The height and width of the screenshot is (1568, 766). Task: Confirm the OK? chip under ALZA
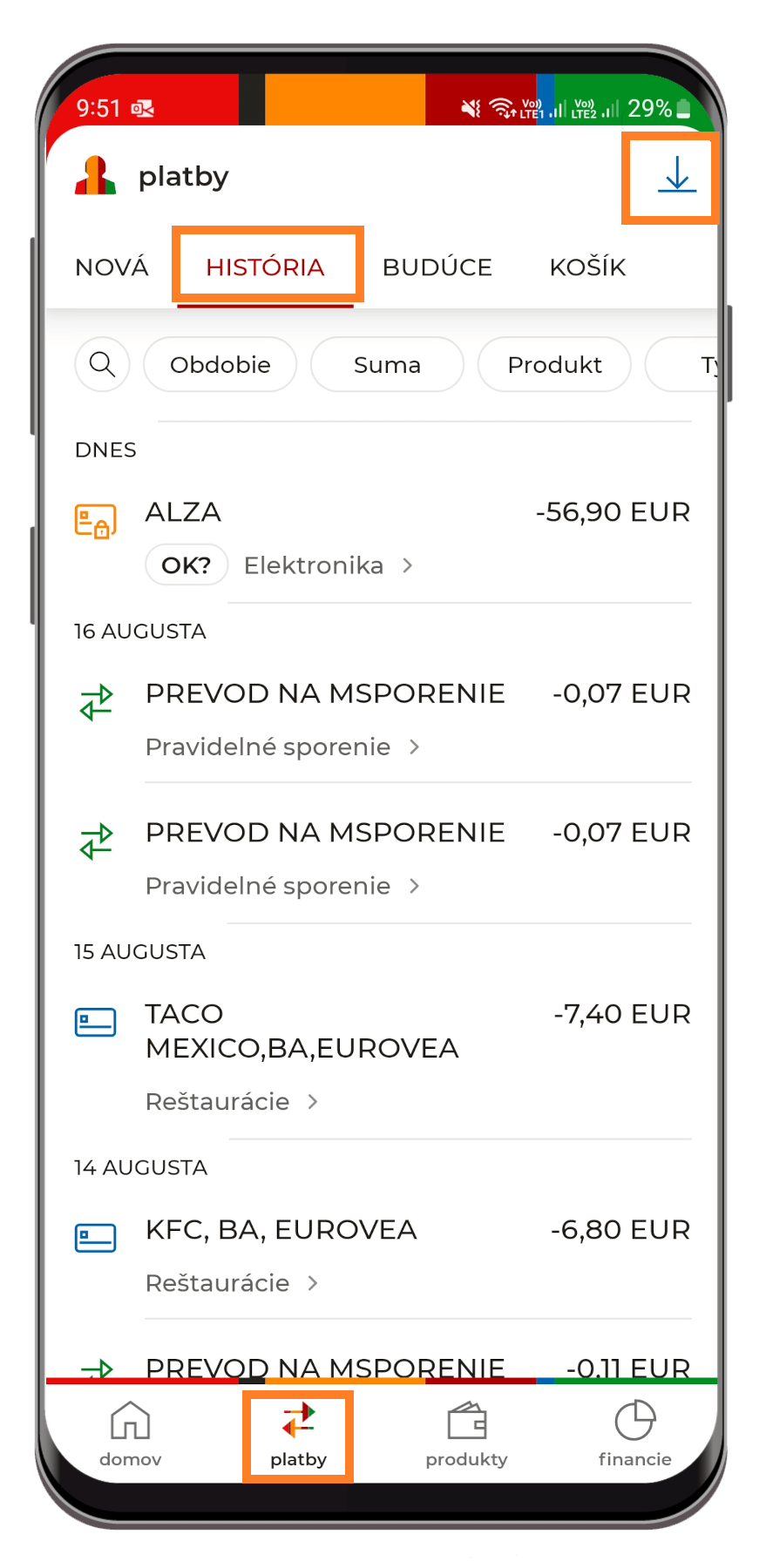186,565
